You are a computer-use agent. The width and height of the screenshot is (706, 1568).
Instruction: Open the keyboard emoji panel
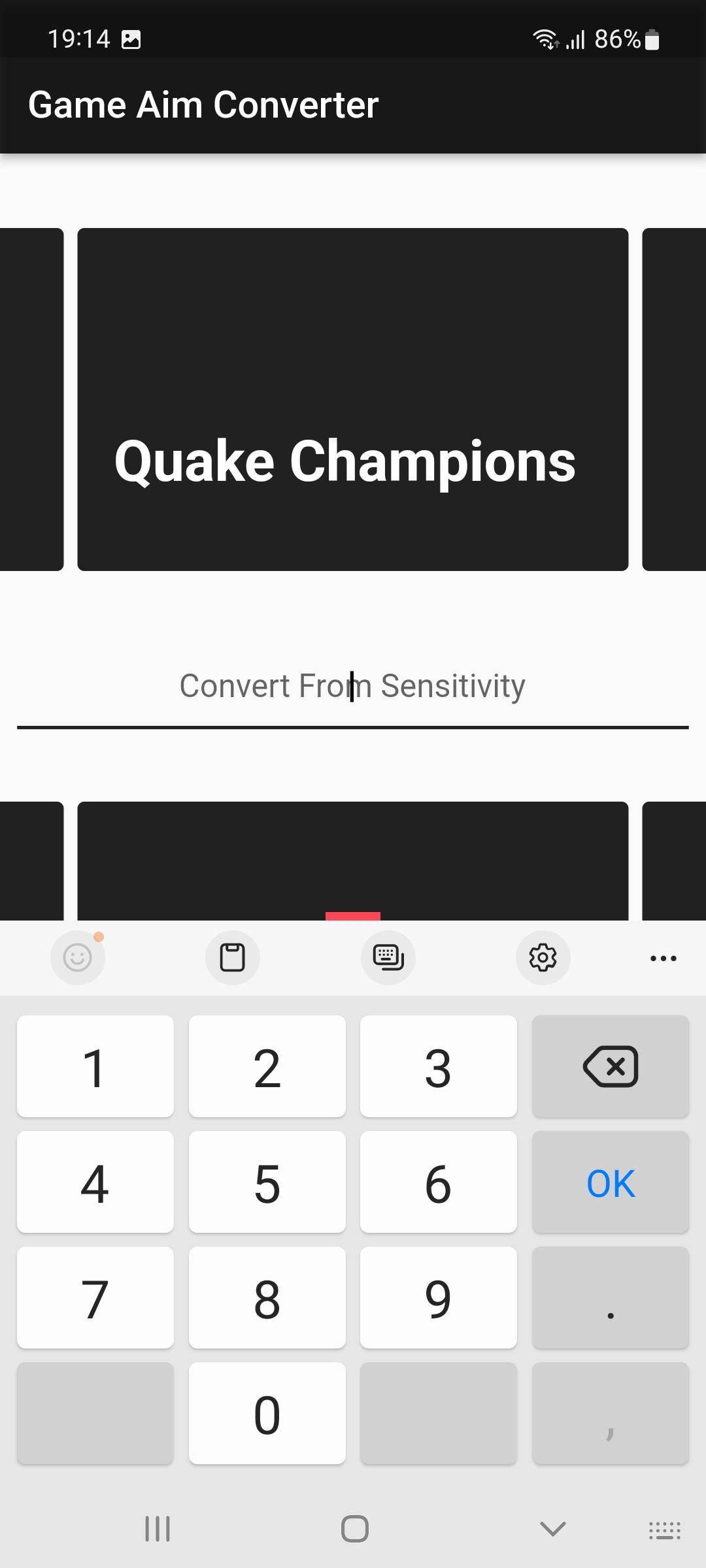(78, 958)
